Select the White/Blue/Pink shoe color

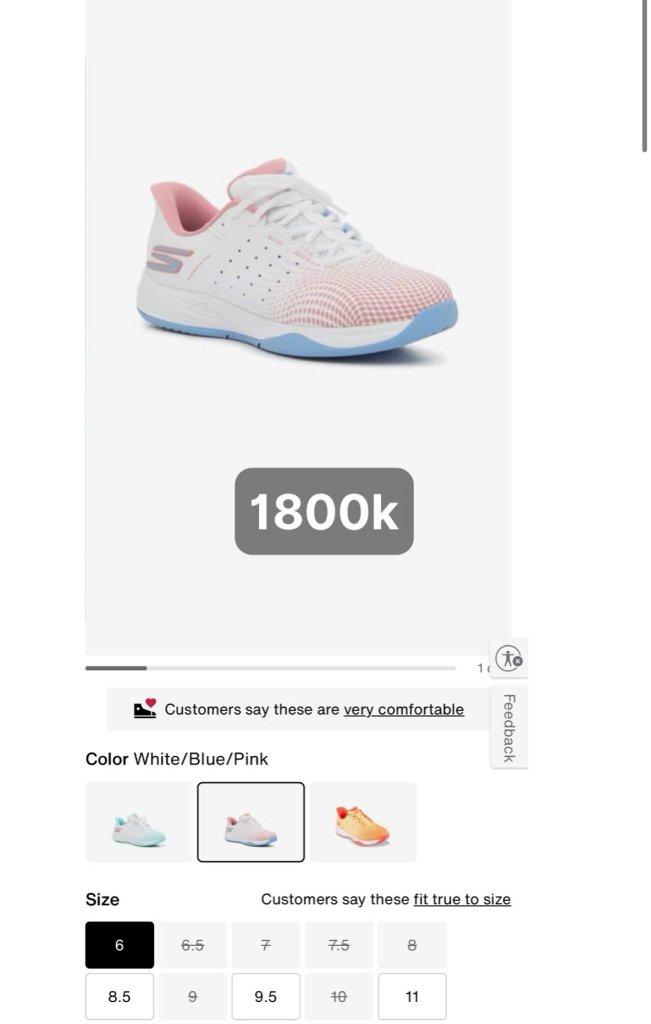point(250,822)
